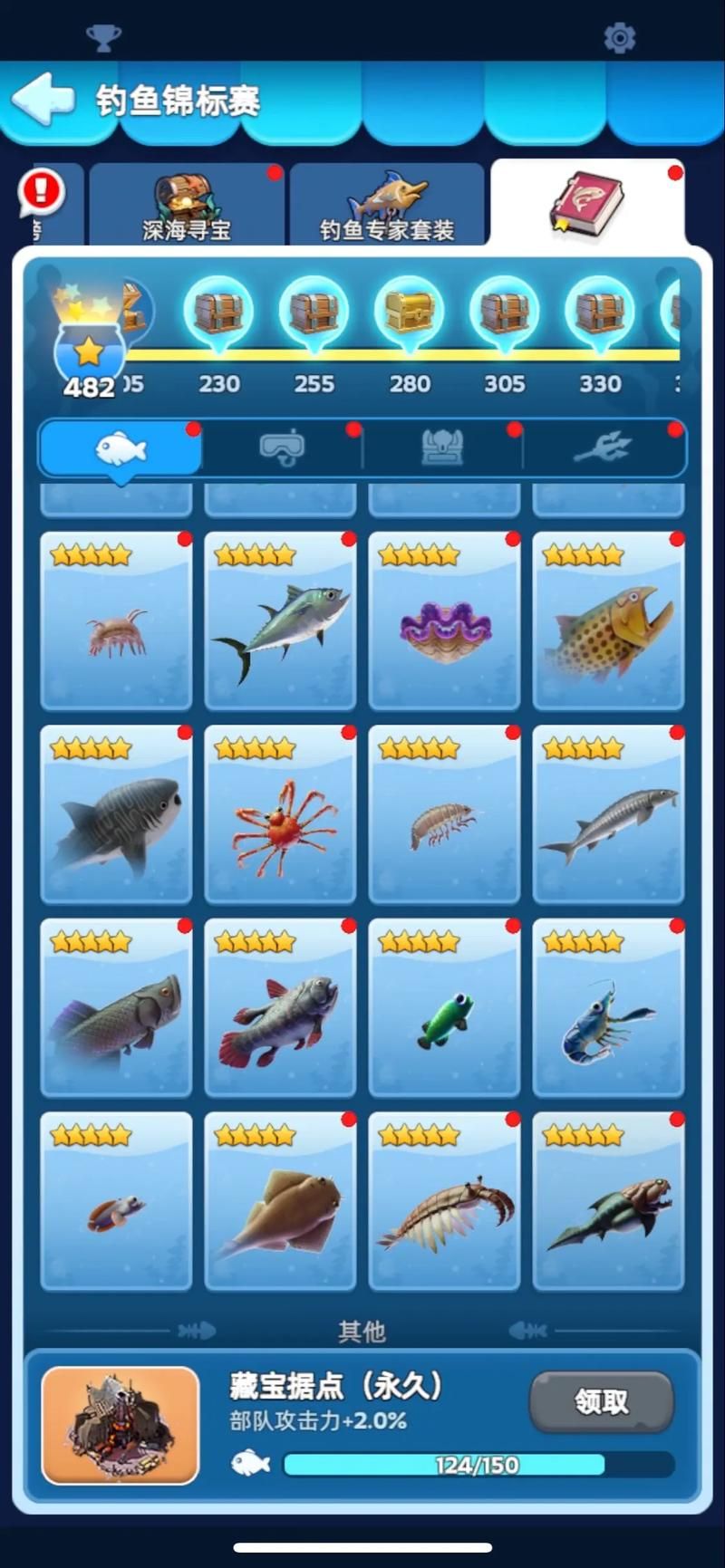Open the whale shark card
This screenshot has width=725, height=1568.
click(x=116, y=815)
